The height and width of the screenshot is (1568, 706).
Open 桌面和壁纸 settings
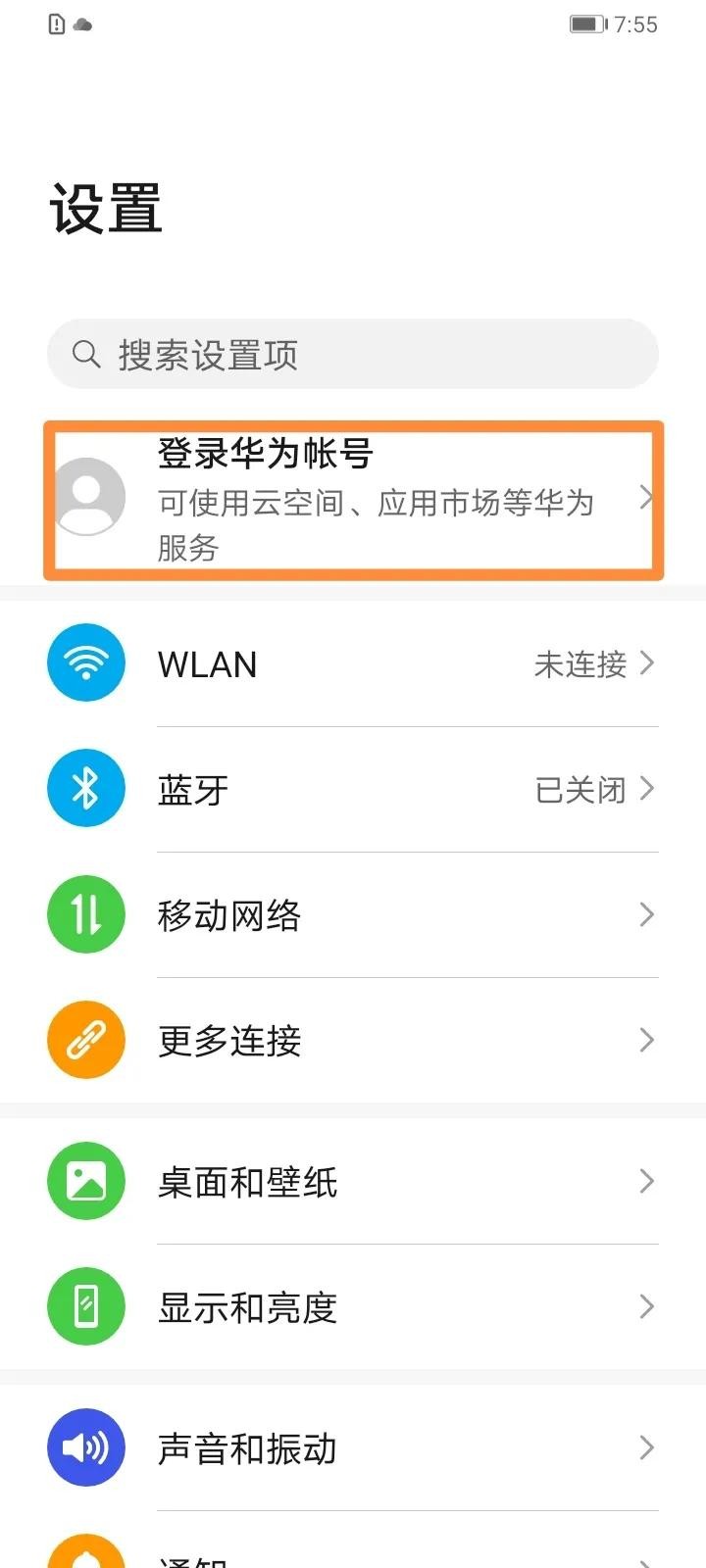coord(353,1182)
